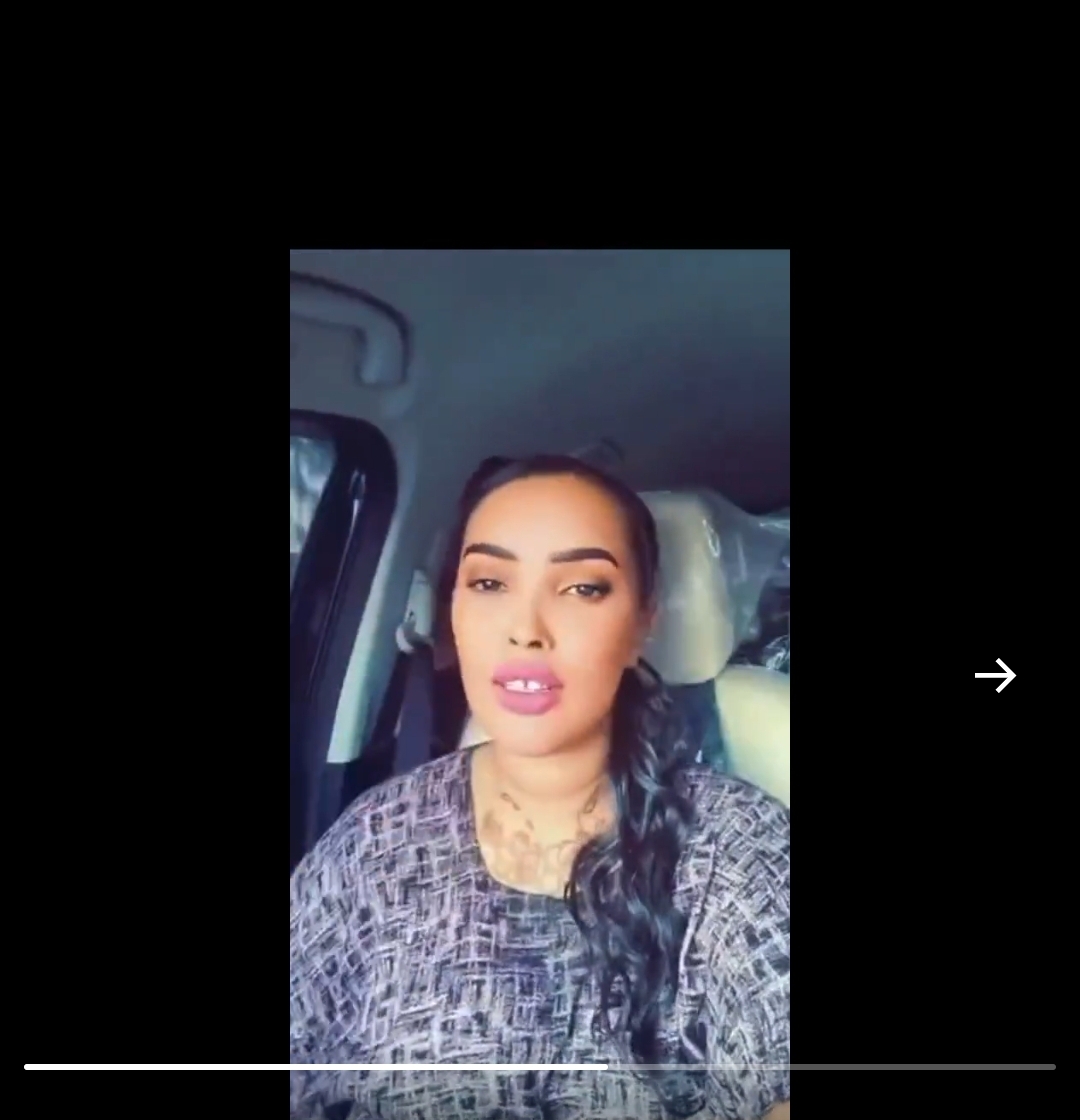Tap the video progress bar to seek
1080x1120 pixels.
(x=540, y=1067)
